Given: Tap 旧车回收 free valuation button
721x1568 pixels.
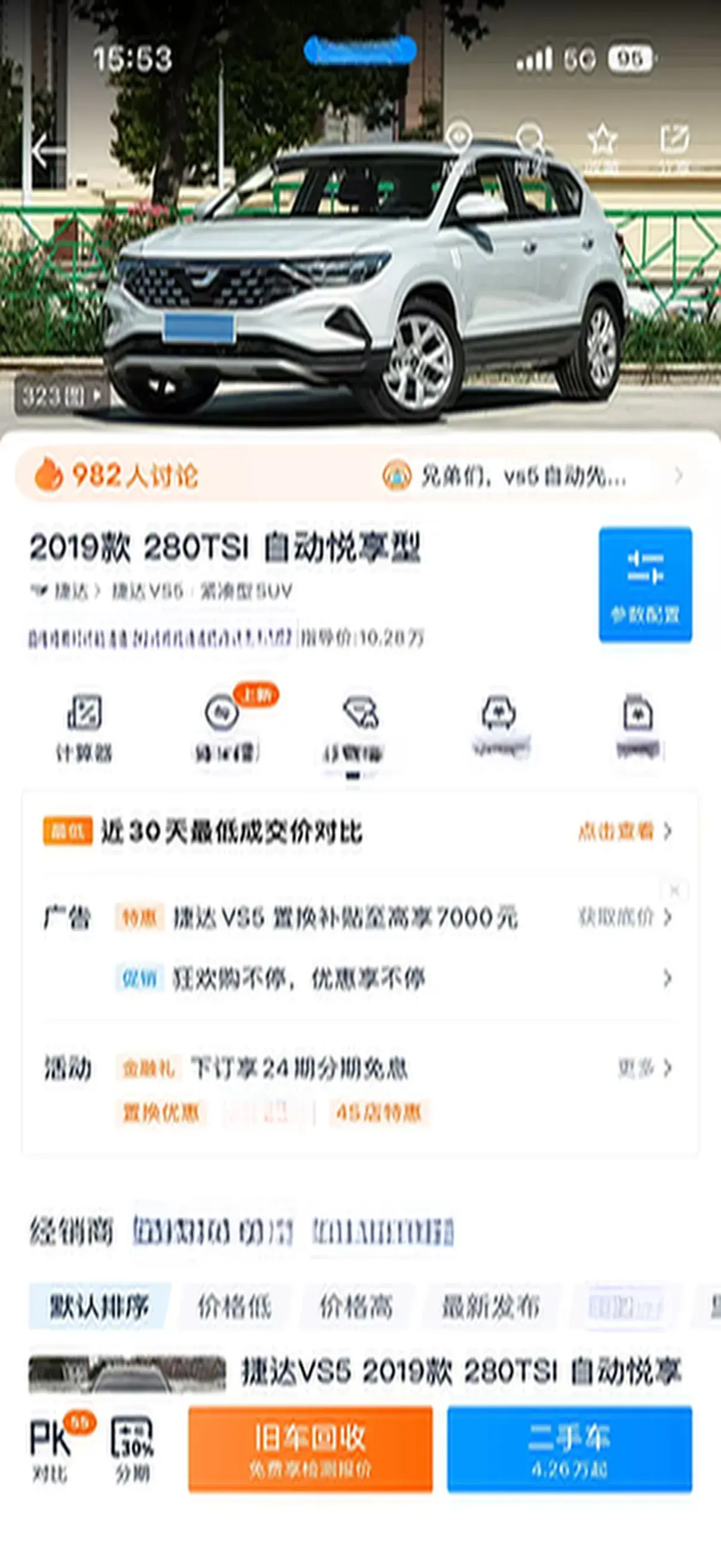Looking at the screenshot, I should coord(310,1448).
